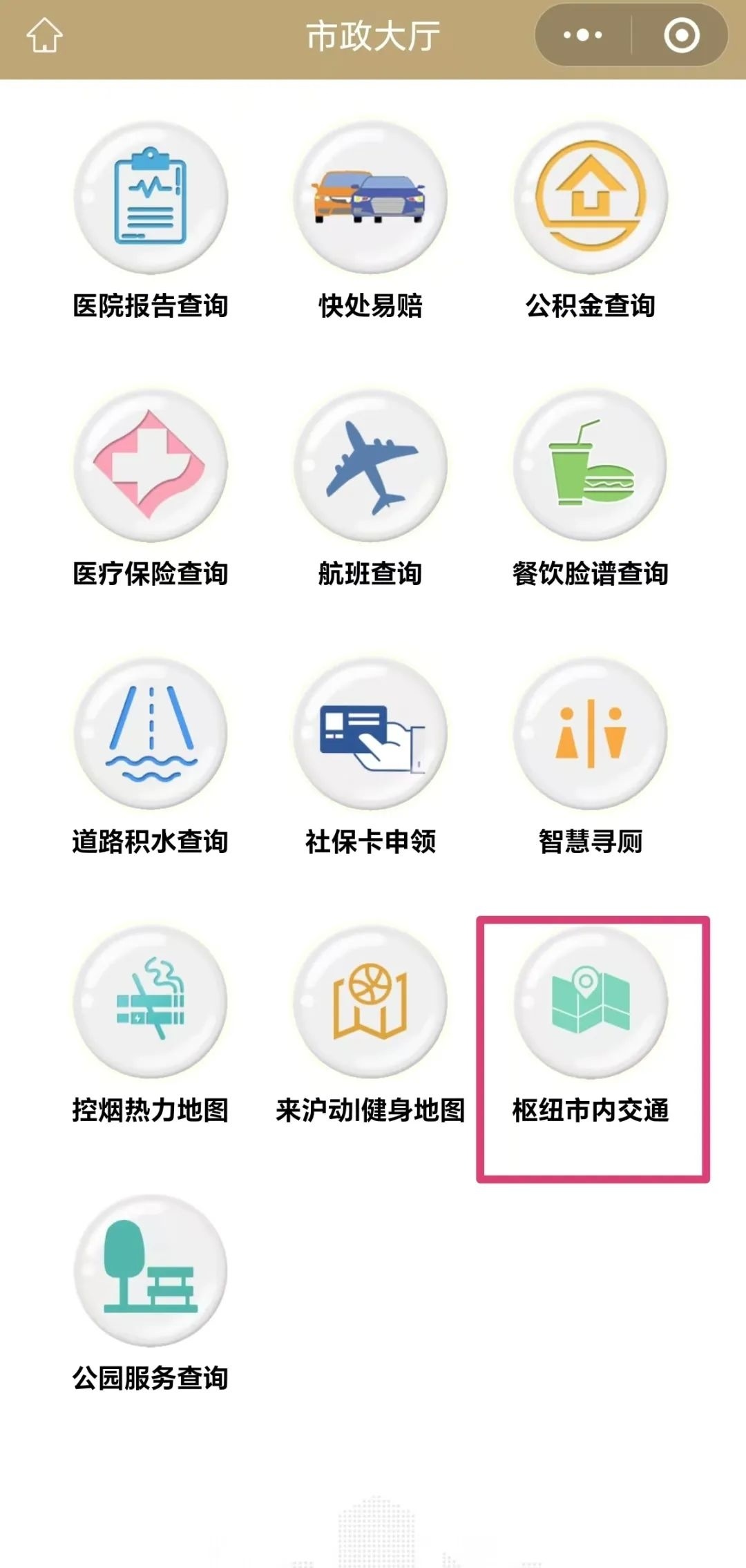Check 医疗保险查询 medical insurance
The width and height of the screenshot is (746, 1568).
151,466
